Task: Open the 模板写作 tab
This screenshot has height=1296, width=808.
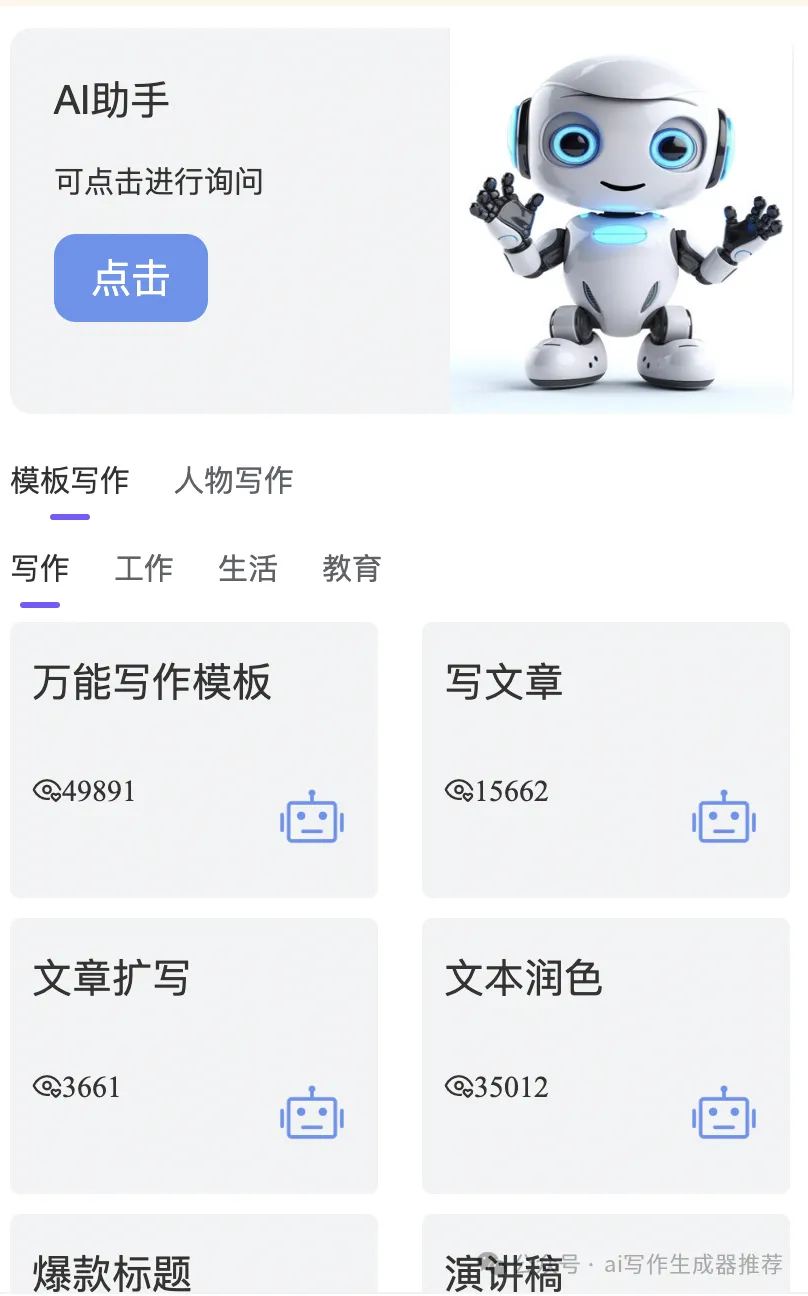Action: [x=69, y=481]
